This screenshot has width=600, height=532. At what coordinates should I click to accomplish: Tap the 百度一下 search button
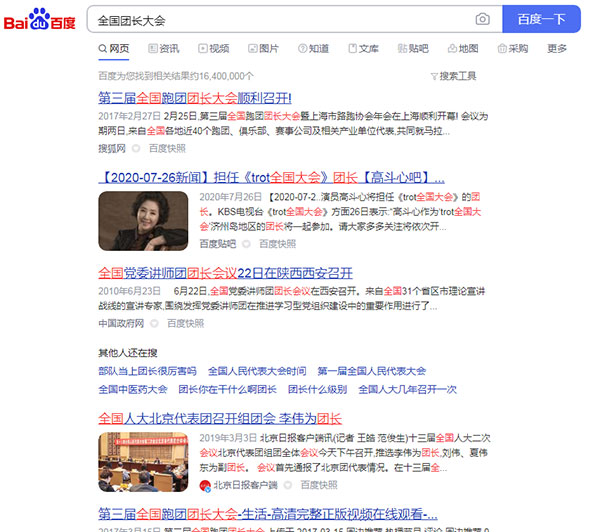point(541,19)
